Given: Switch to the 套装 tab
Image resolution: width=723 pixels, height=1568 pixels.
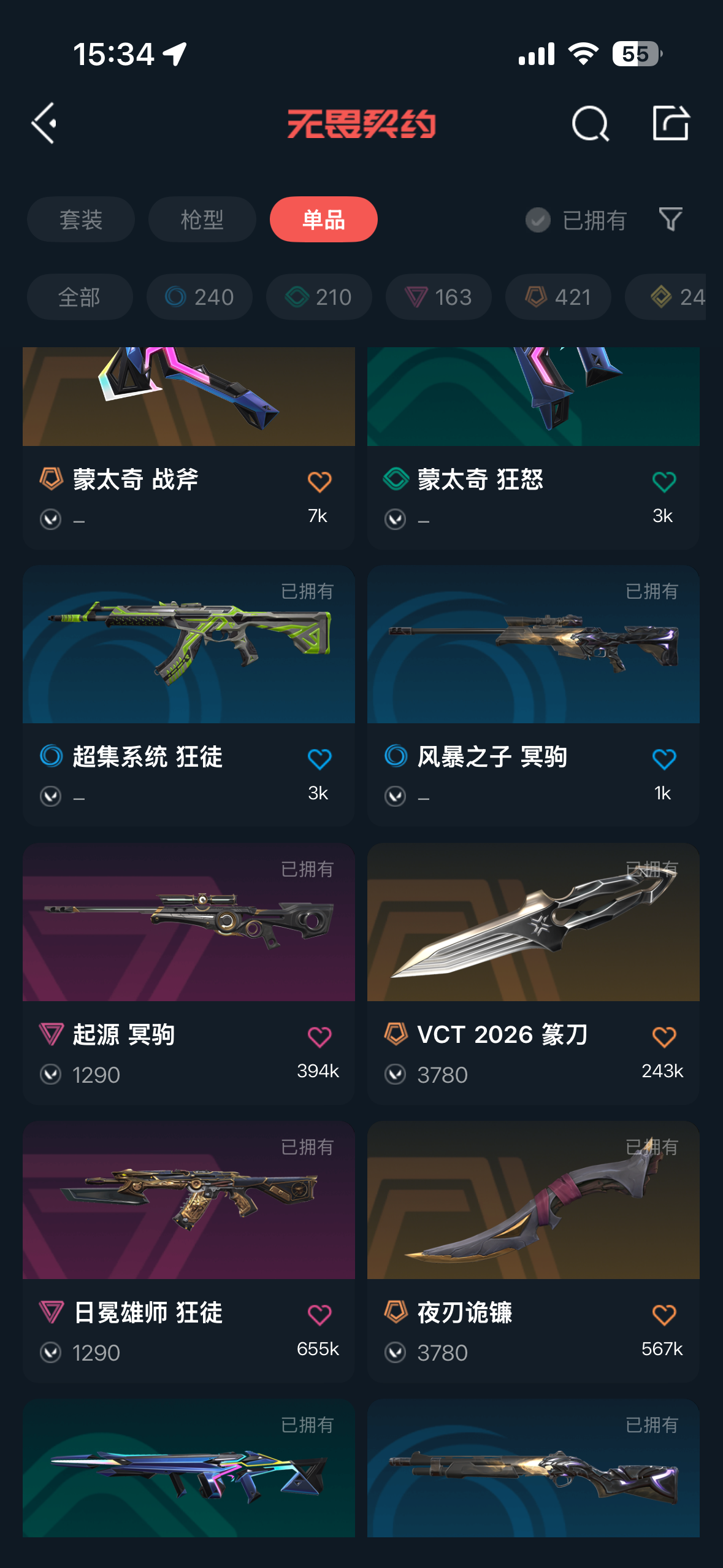Looking at the screenshot, I should [80, 220].
